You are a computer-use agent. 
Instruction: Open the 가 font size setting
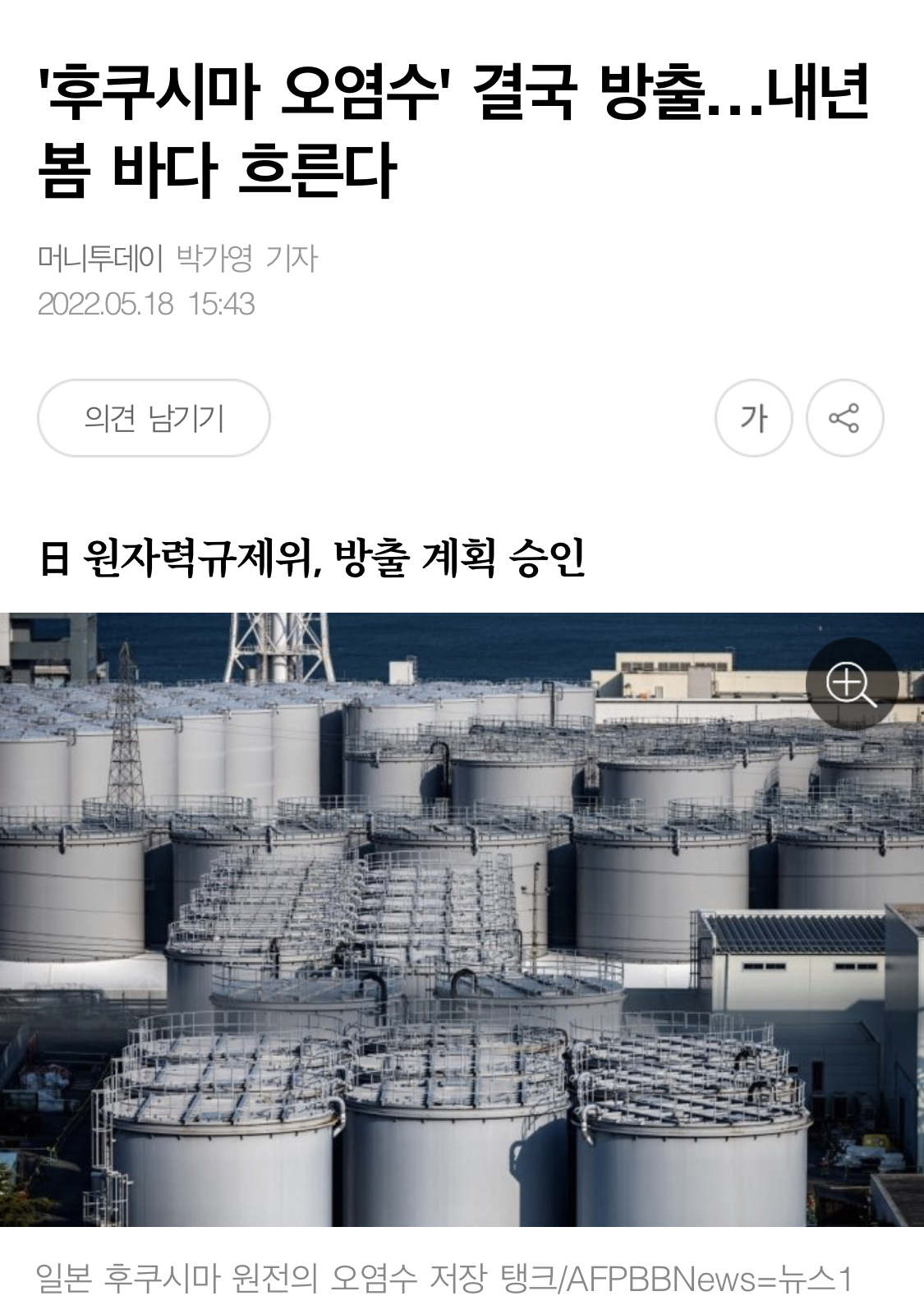point(753,418)
